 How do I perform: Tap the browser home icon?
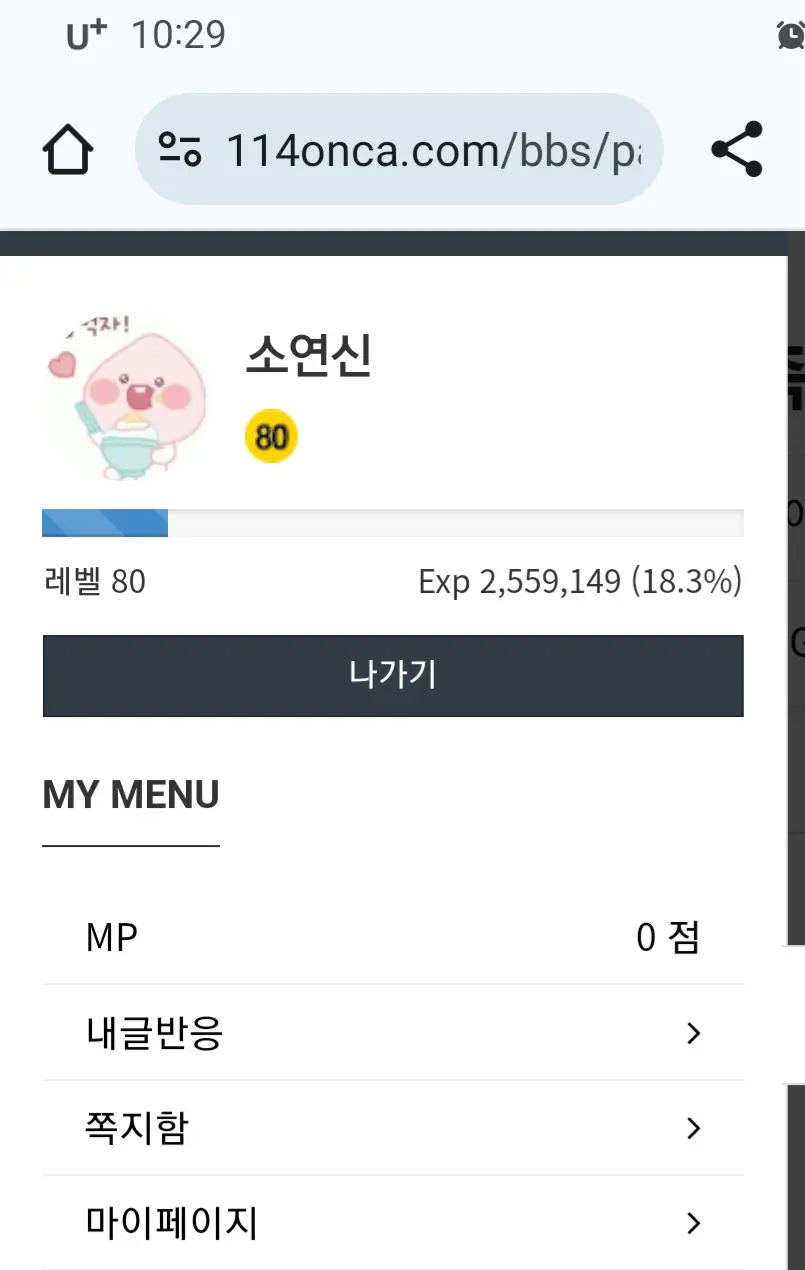pos(68,150)
